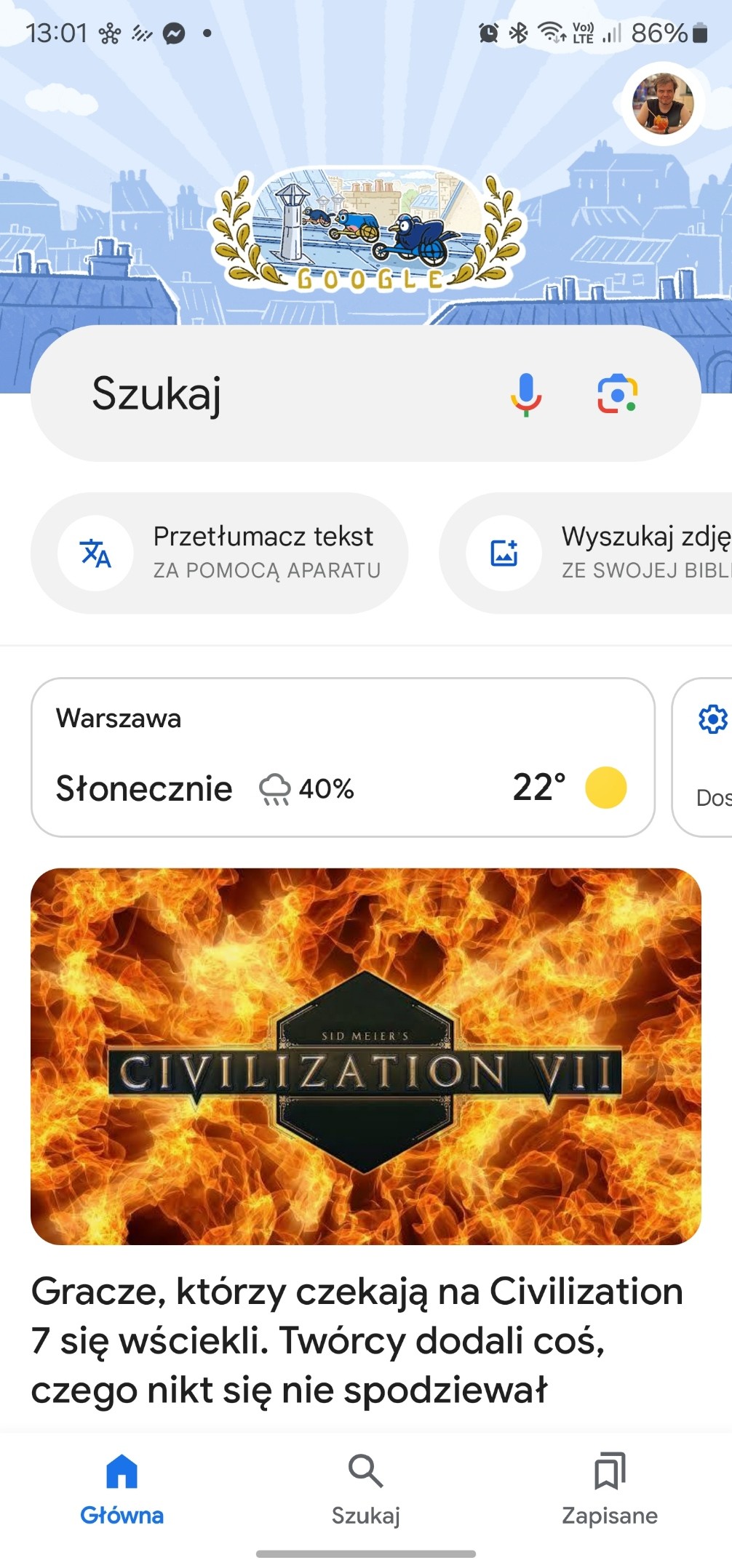Open the Warszawa weather card
This screenshot has width=732, height=1568.
click(x=342, y=757)
